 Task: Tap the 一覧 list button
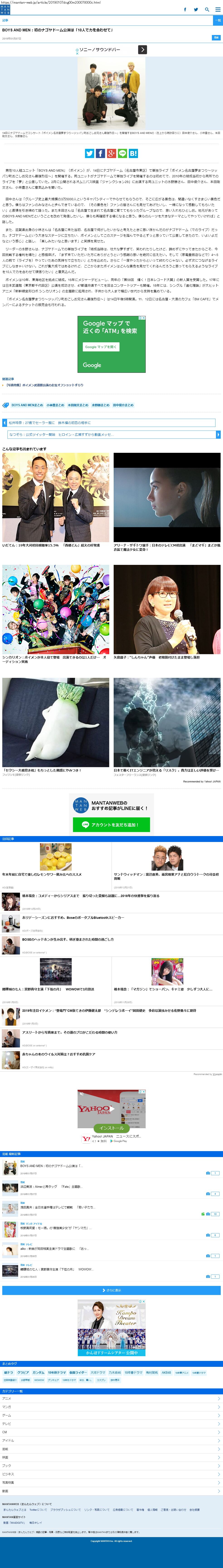coord(218,20)
